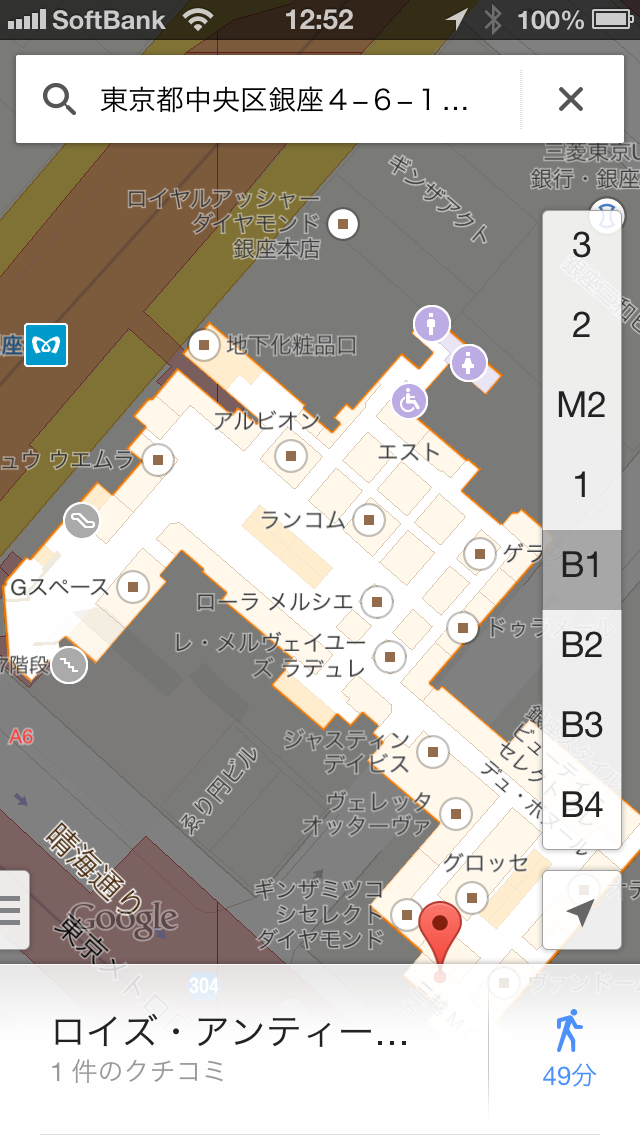Center map on my location
640x1136 pixels.
[x=580, y=910]
